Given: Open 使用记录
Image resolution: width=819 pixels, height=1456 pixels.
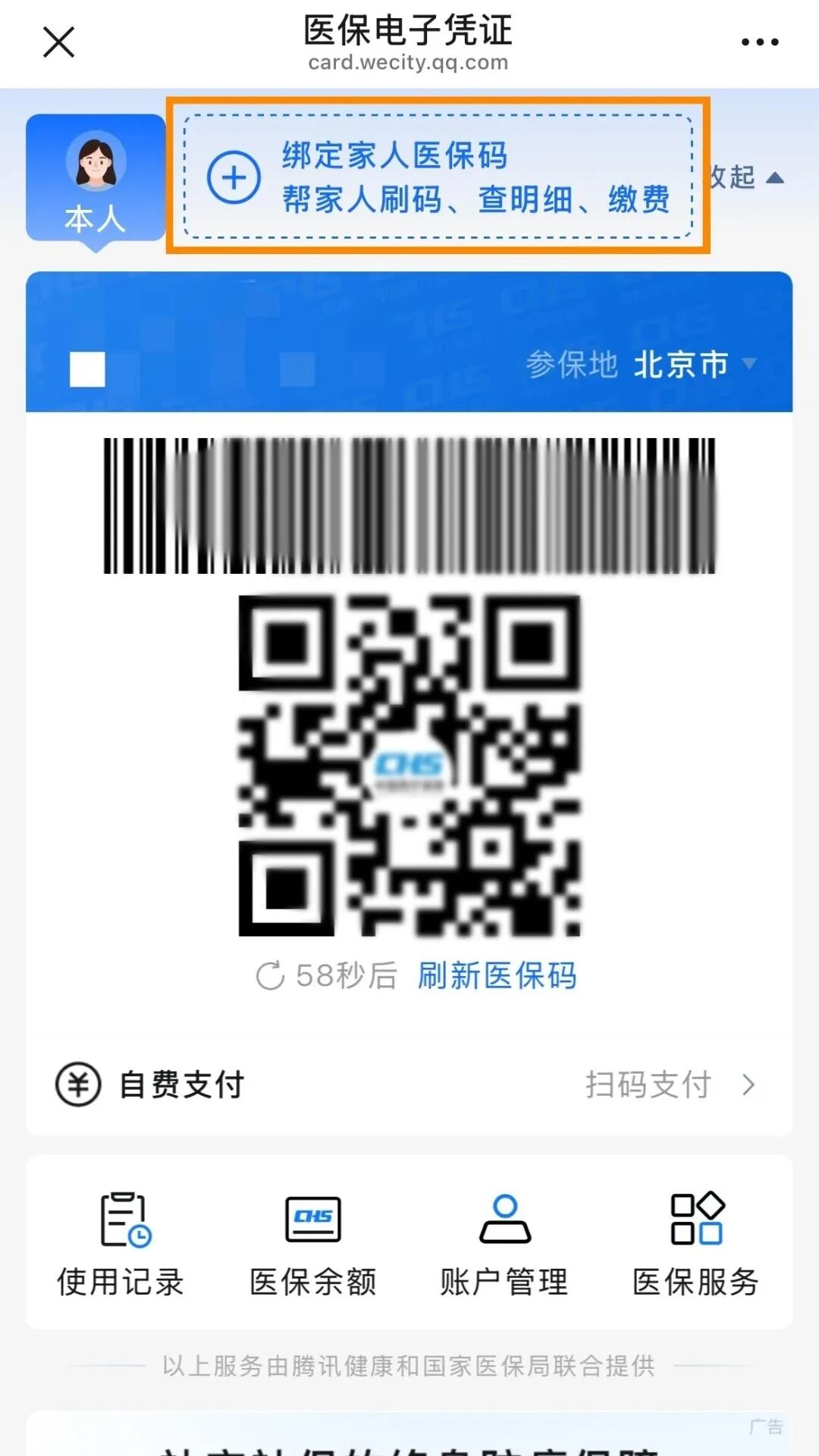Looking at the screenshot, I should (x=121, y=1243).
